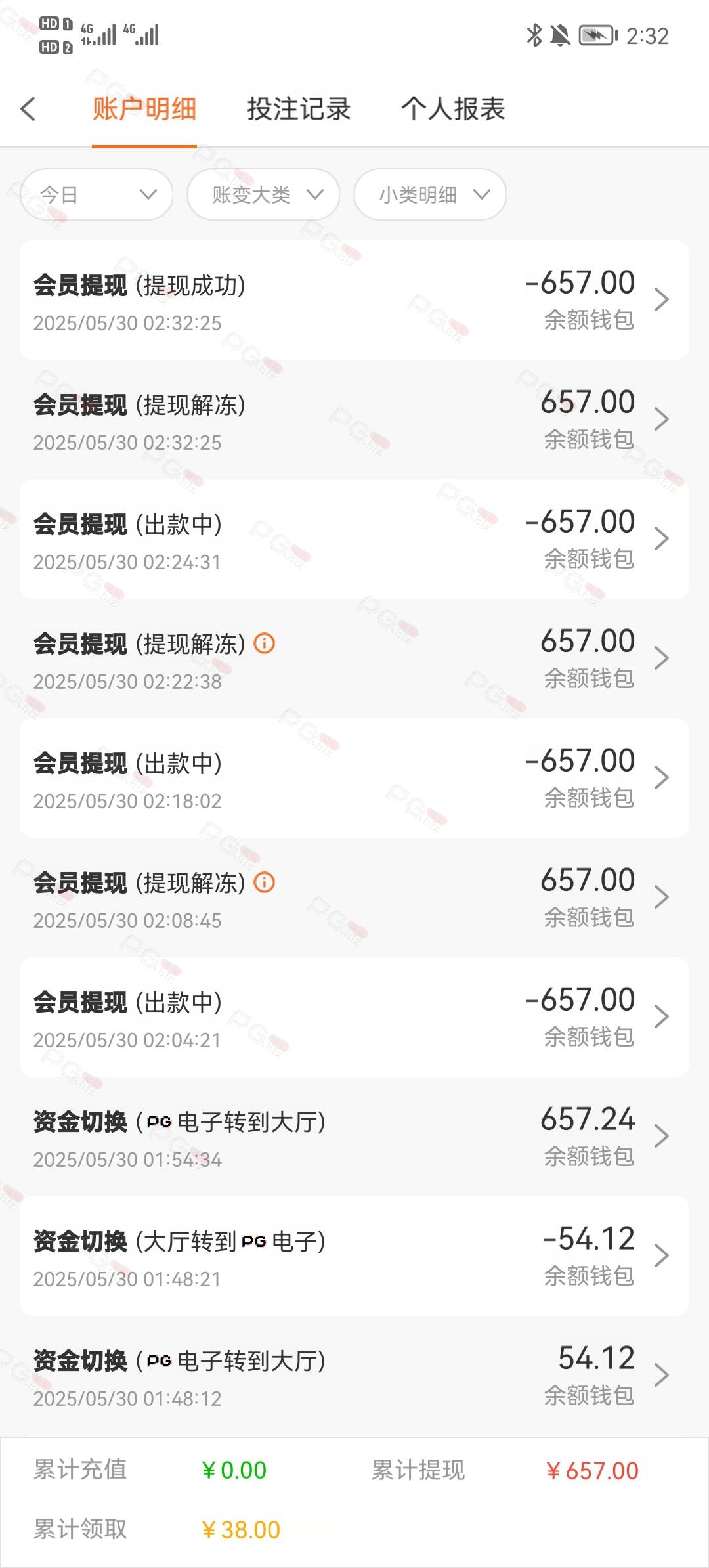Open the 提现成功 record at 02:32:25

(x=354, y=300)
